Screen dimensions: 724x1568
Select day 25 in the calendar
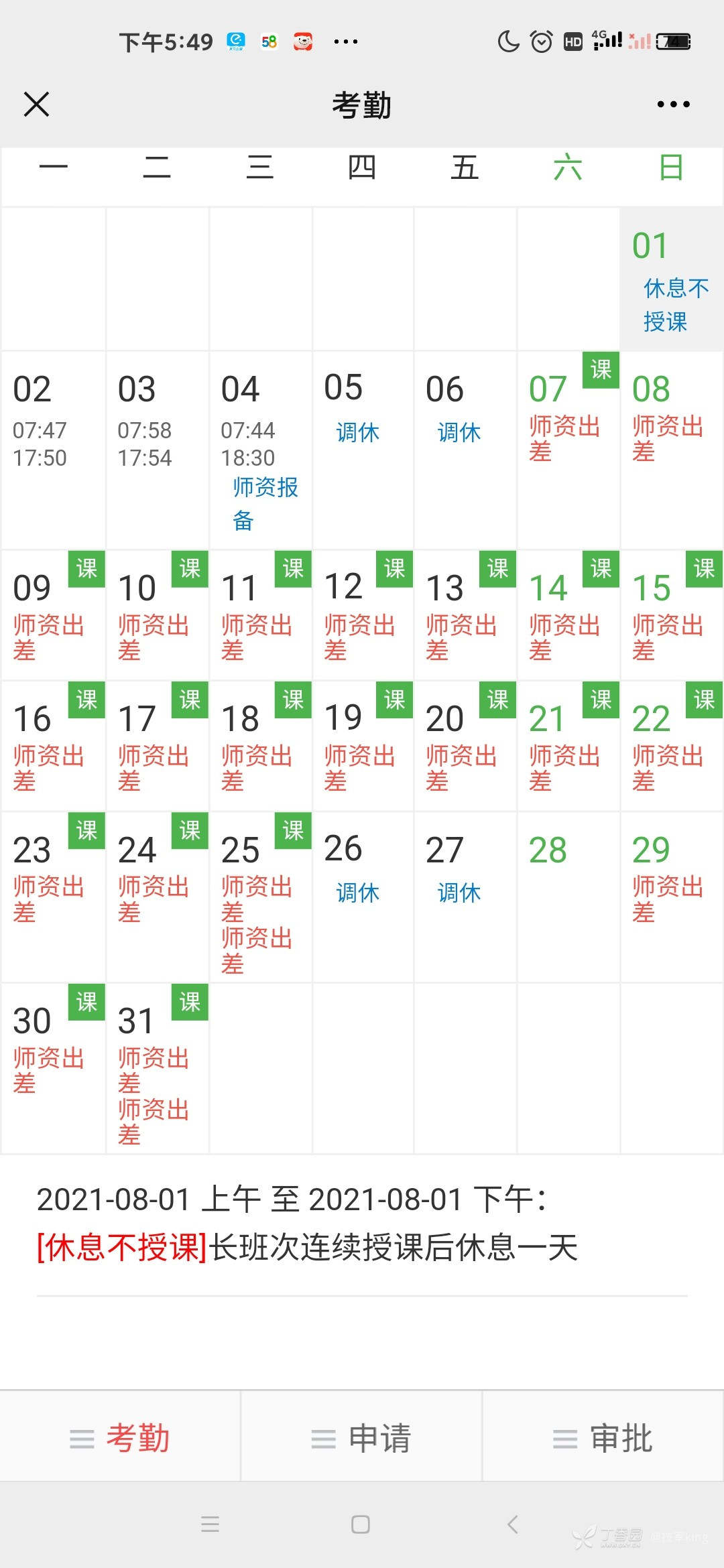pyautogui.click(x=260, y=897)
